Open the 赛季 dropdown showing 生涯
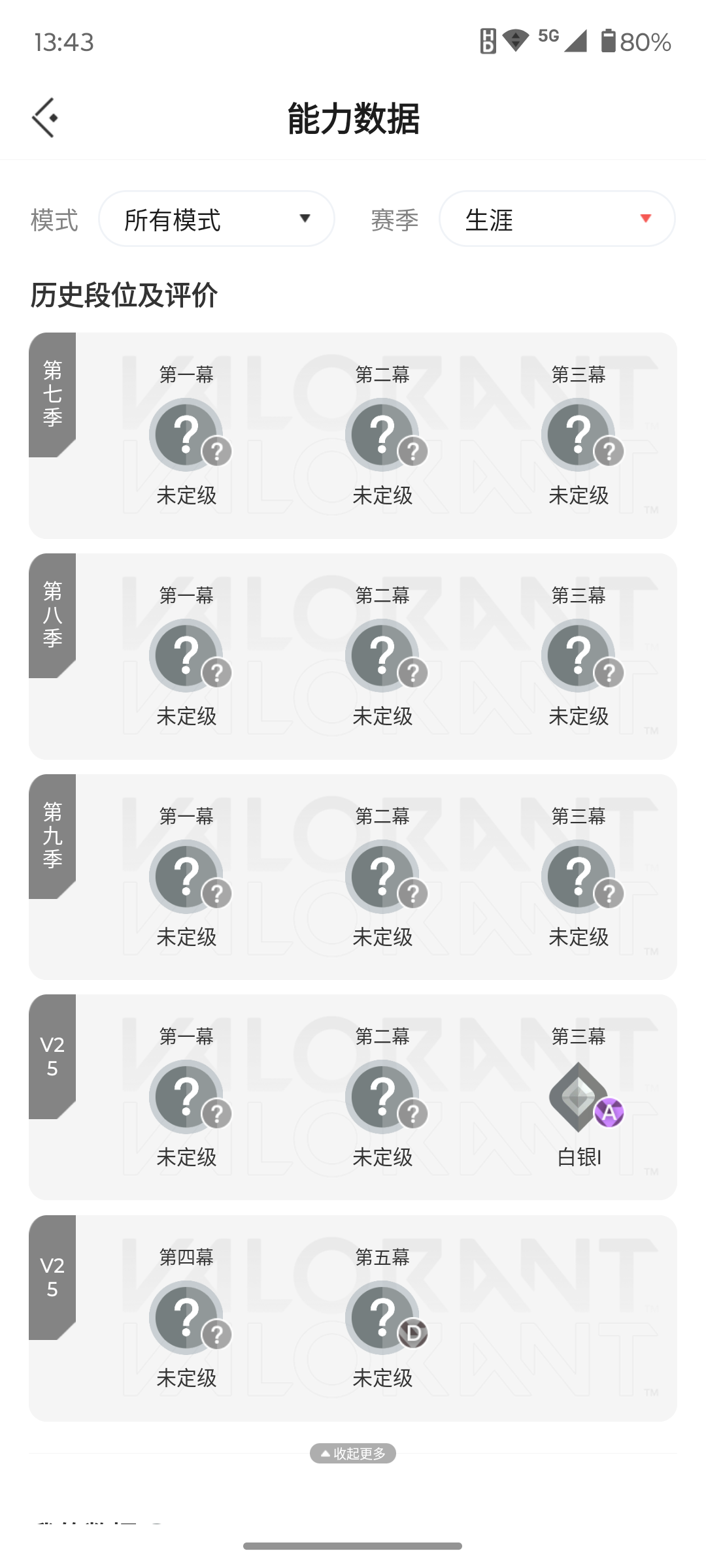Viewport: 706px width, 1568px height. click(x=557, y=219)
